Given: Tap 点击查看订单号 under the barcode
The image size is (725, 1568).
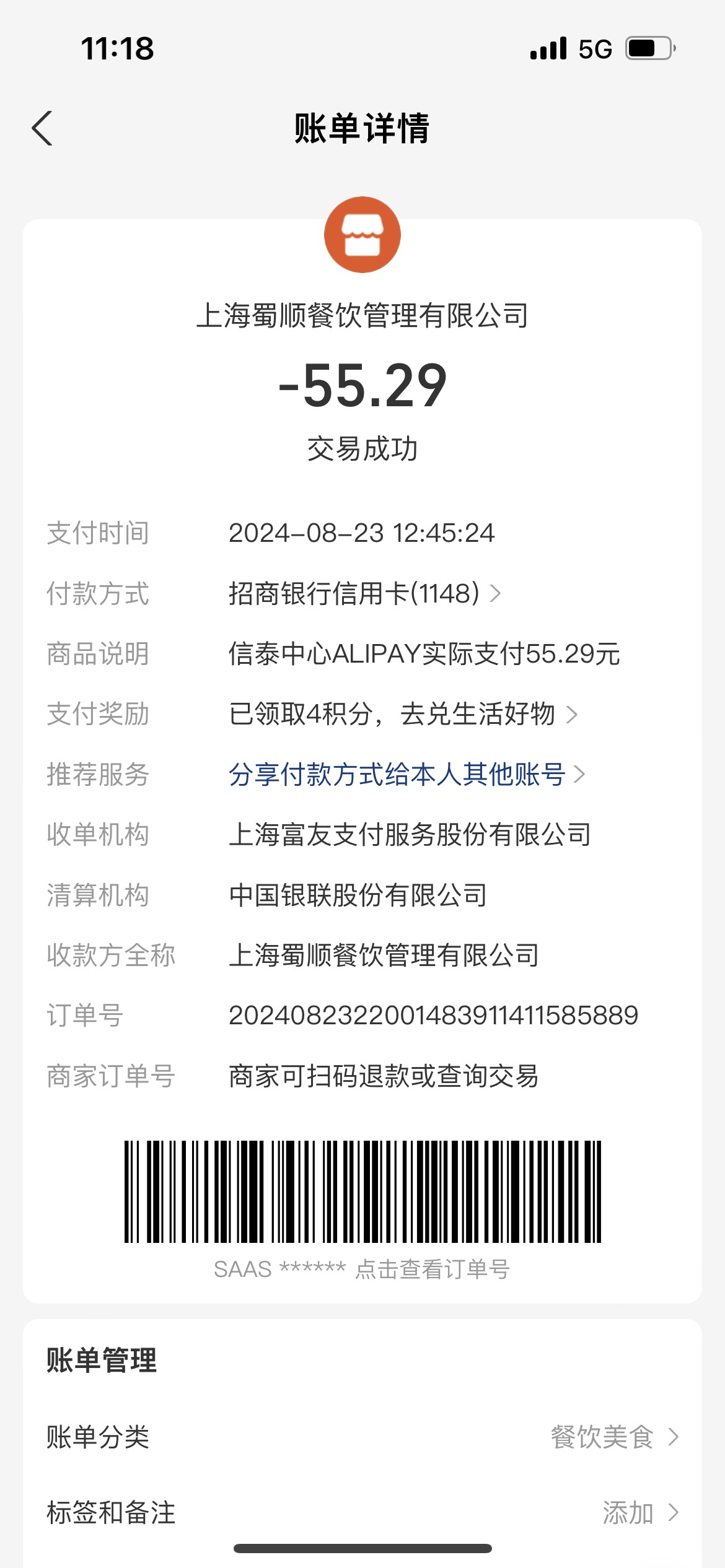Looking at the screenshot, I should coord(433,1269).
